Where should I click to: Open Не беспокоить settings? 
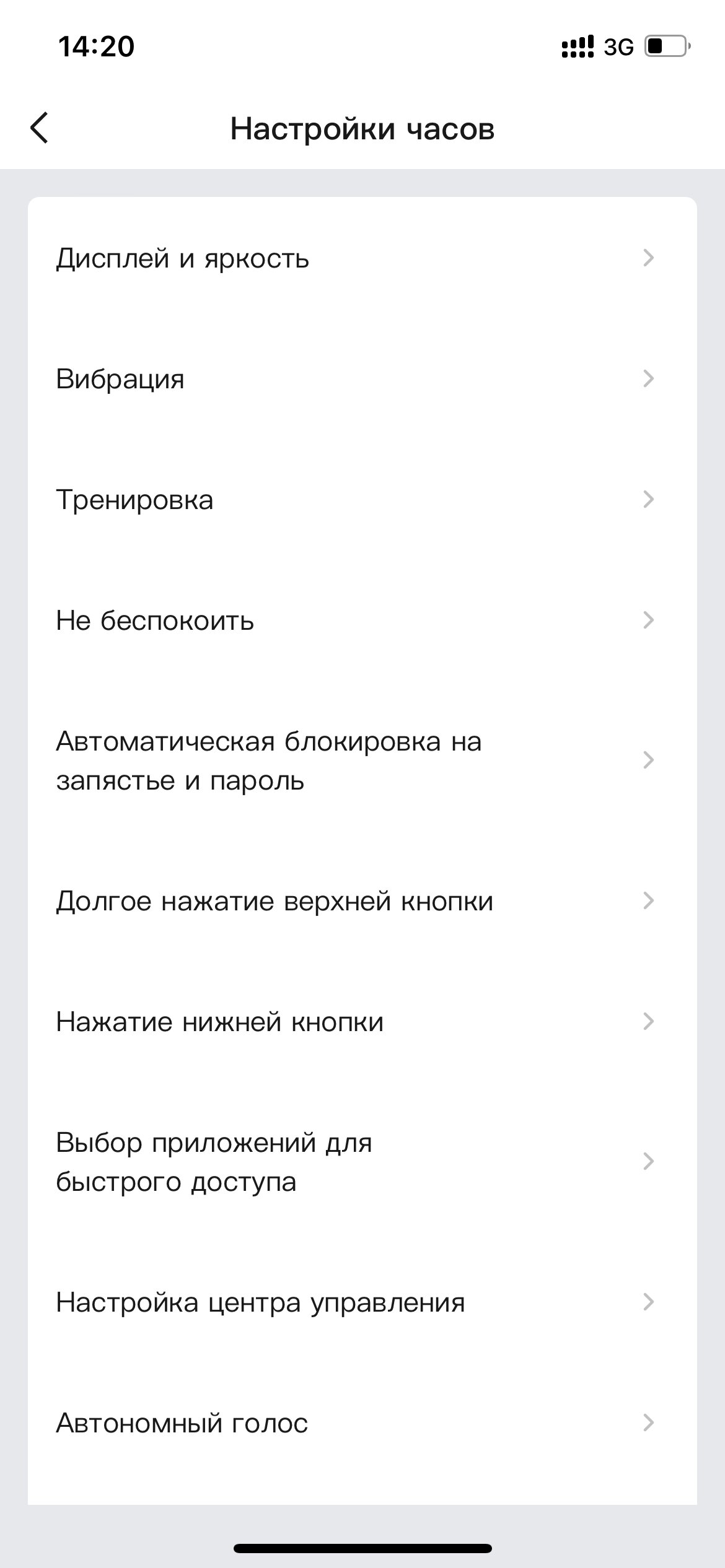pyautogui.click(x=362, y=620)
